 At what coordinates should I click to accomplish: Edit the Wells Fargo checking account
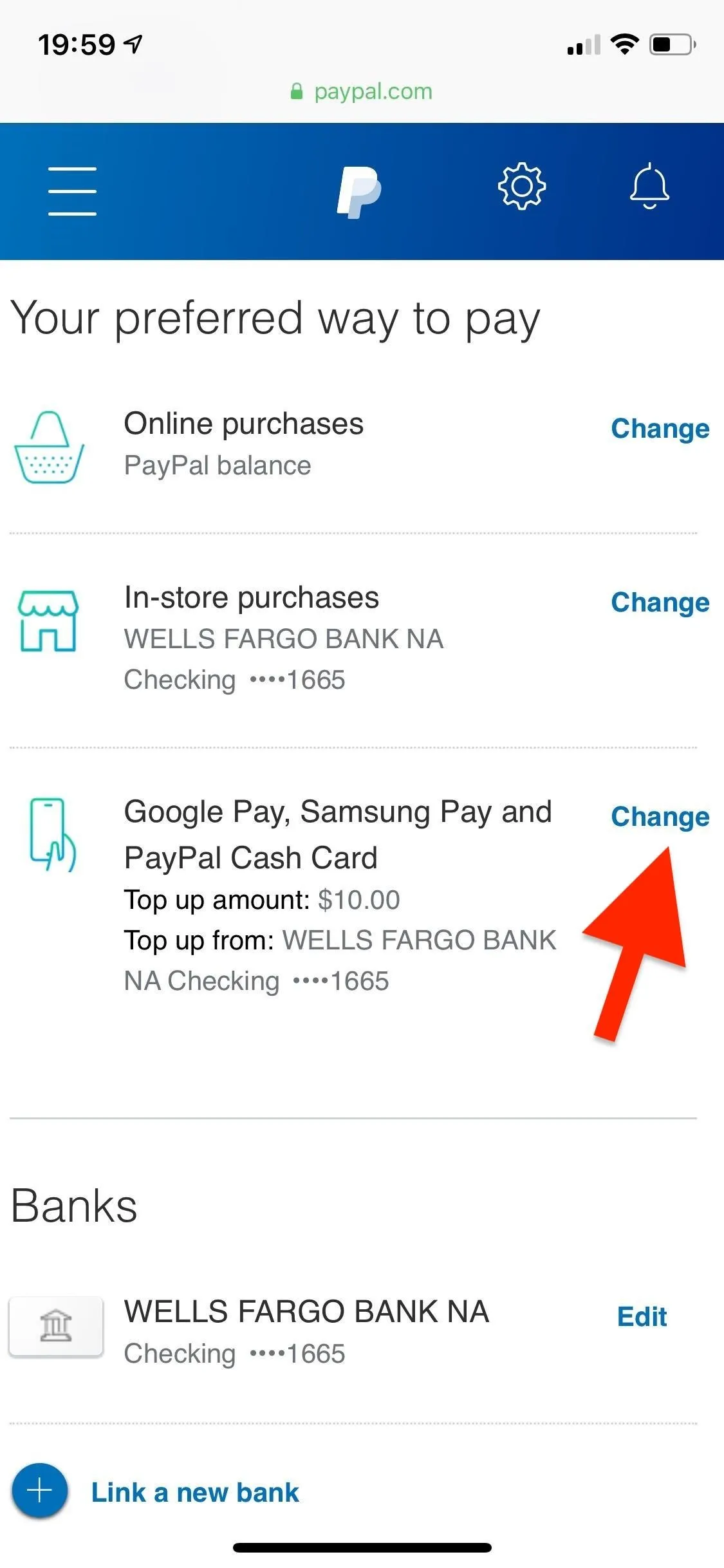[x=642, y=1317]
